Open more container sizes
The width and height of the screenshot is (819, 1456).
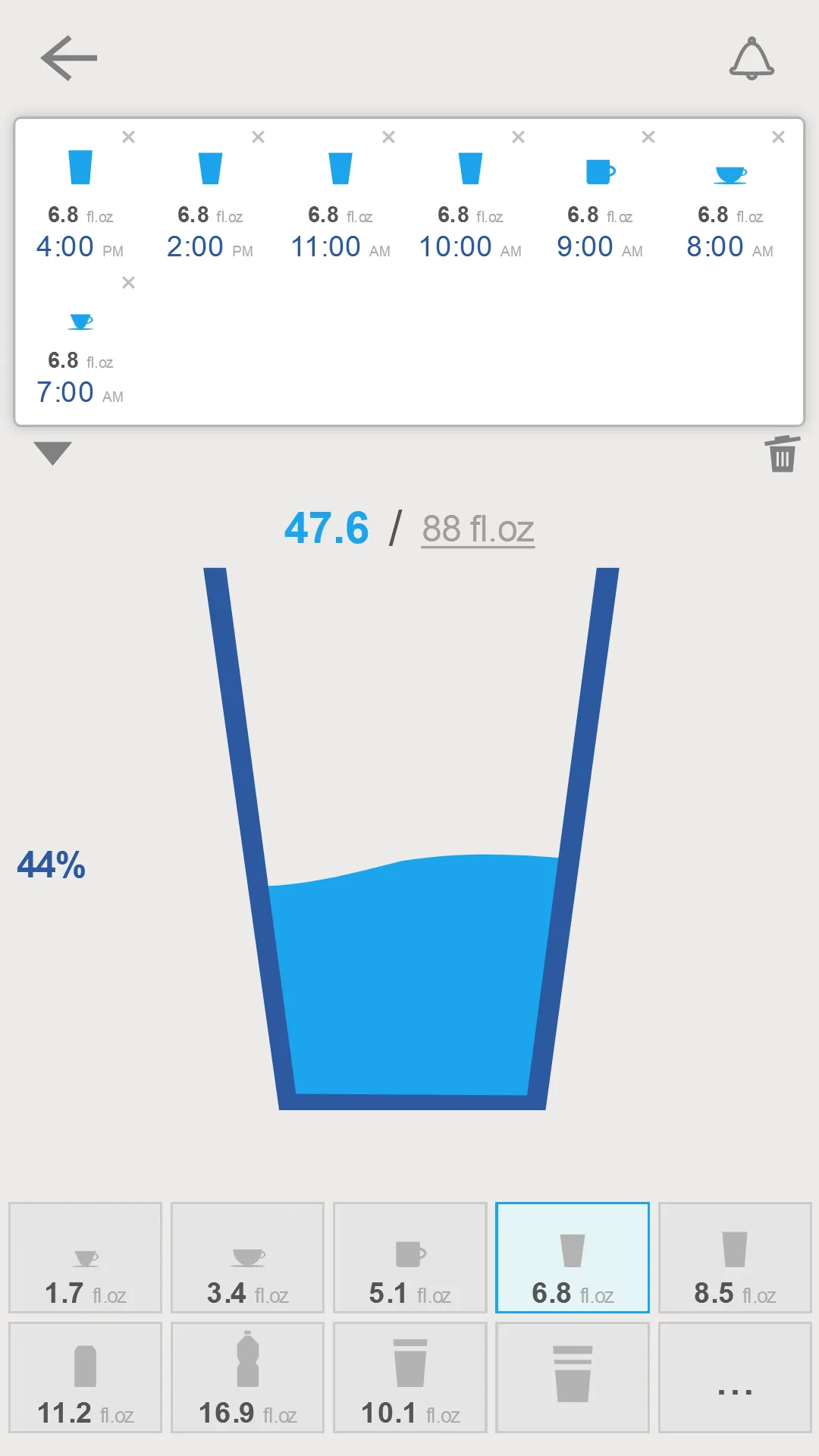click(x=735, y=1378)
